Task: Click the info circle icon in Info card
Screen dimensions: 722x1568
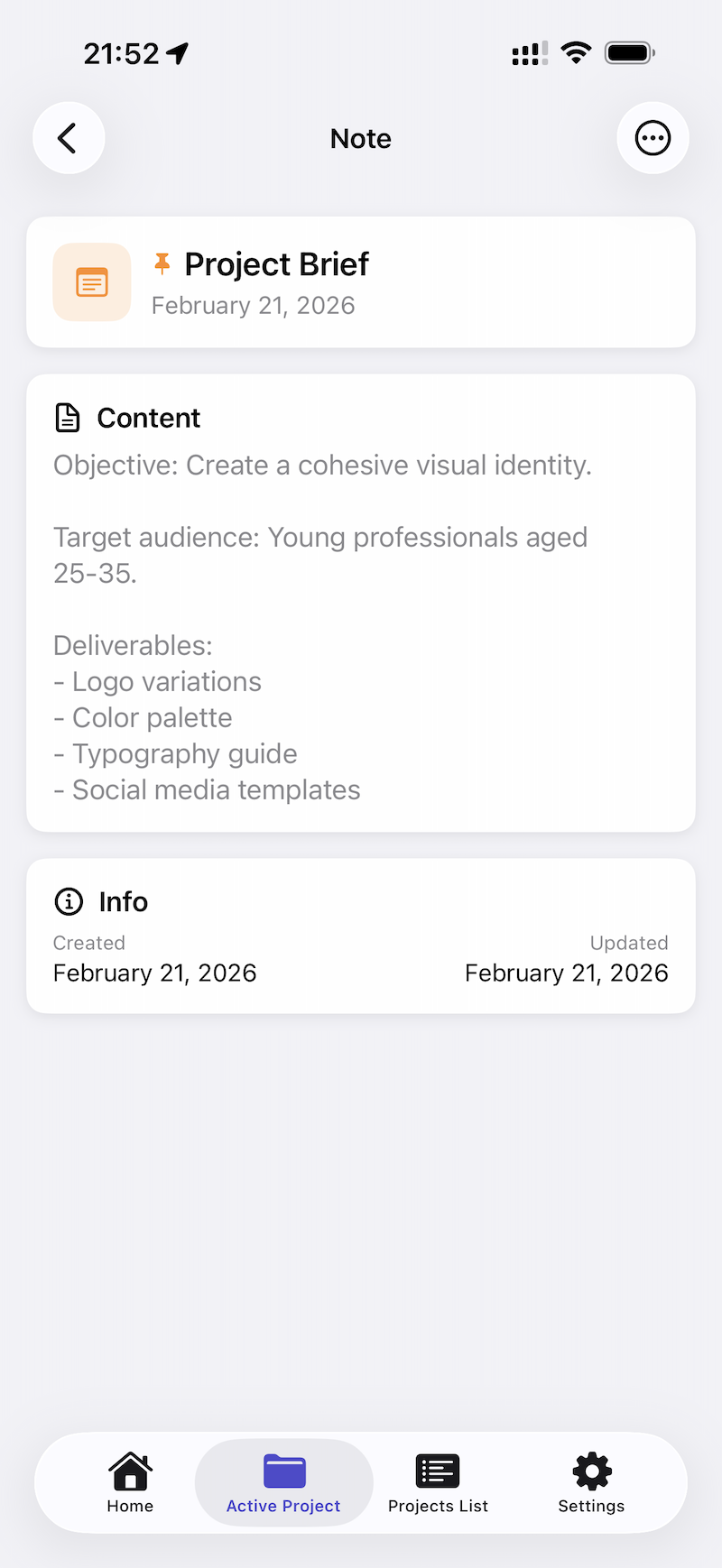Action: pos(69,900)
